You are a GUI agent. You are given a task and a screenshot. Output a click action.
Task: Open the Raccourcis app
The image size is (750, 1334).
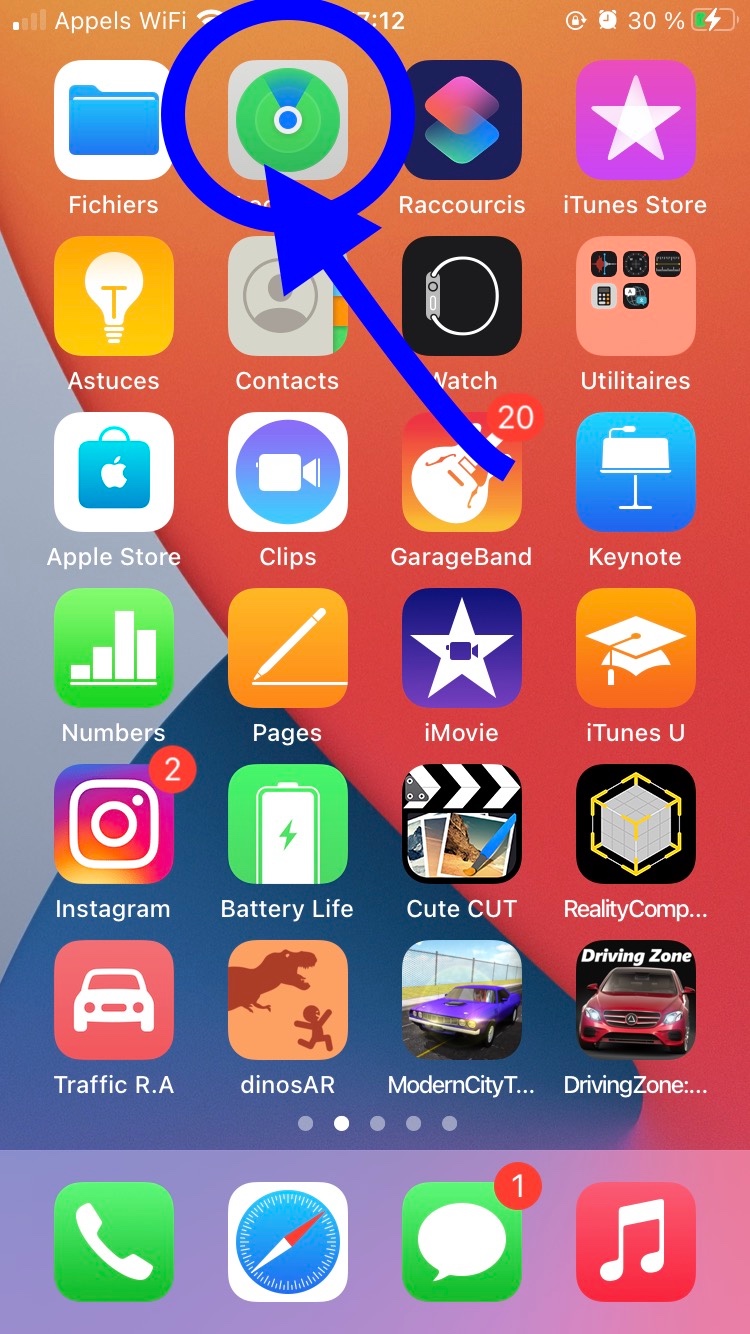click(x=461, y=120)
